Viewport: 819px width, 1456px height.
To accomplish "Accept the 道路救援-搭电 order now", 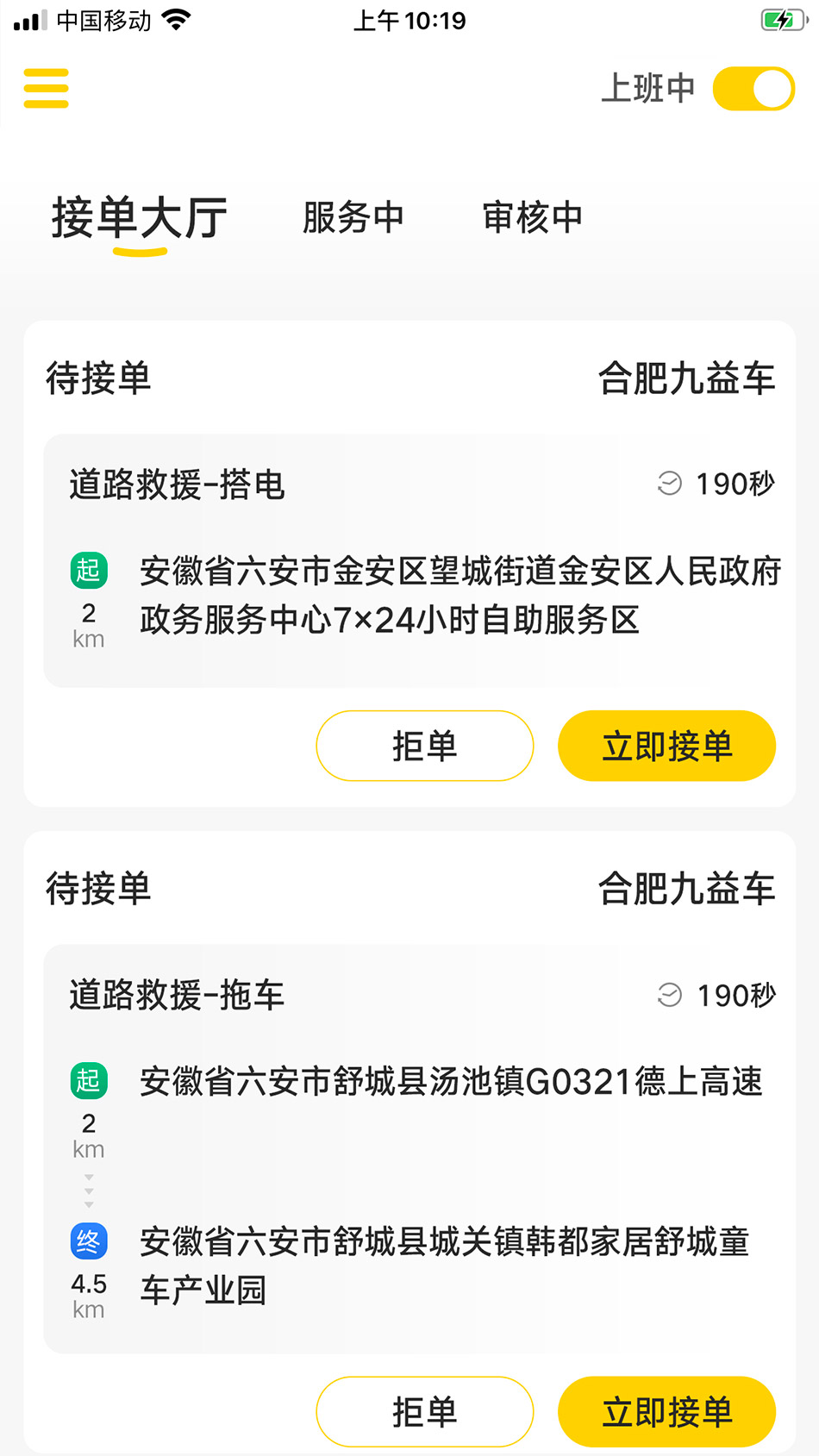I will coord(666,746).
